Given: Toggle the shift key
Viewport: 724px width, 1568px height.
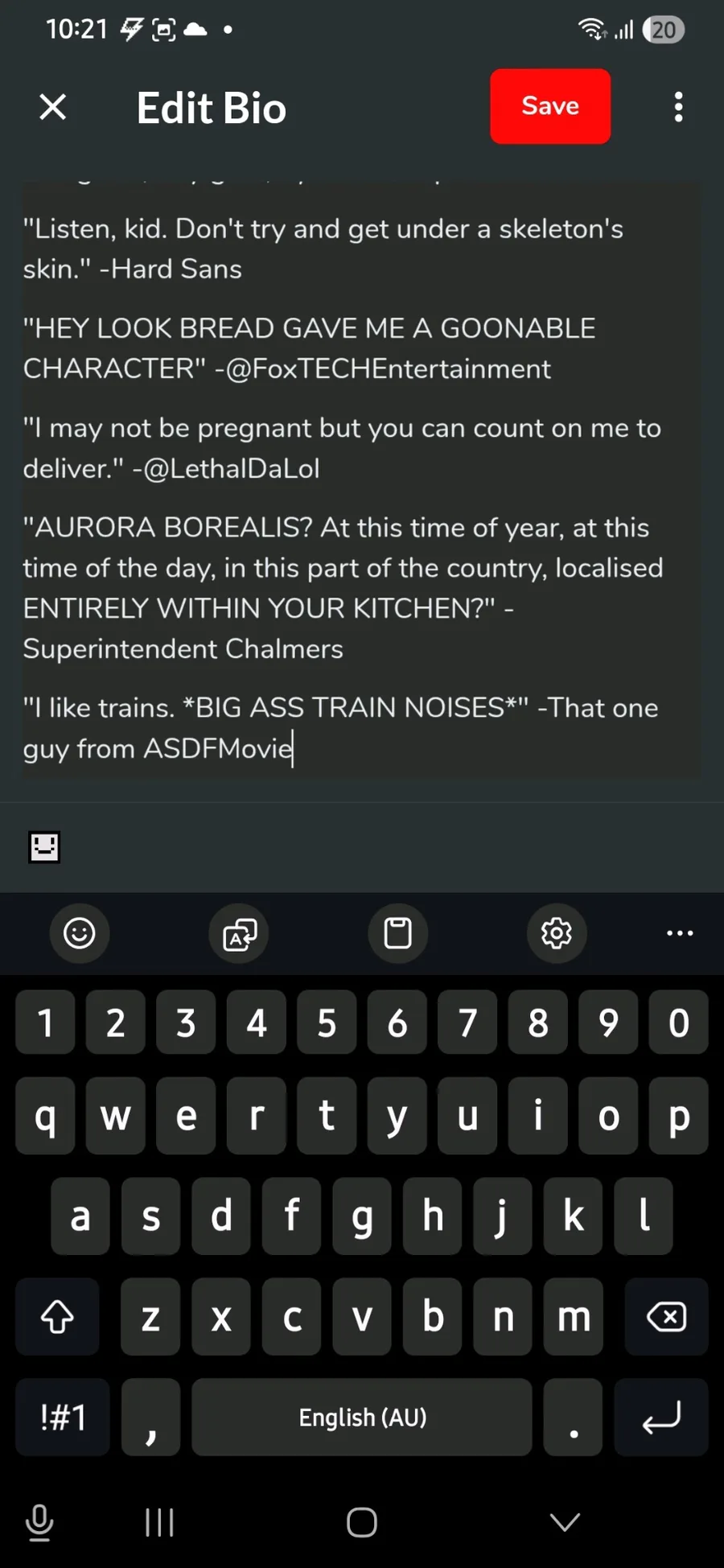Looking at the screenshot, I should (57, 1317).
